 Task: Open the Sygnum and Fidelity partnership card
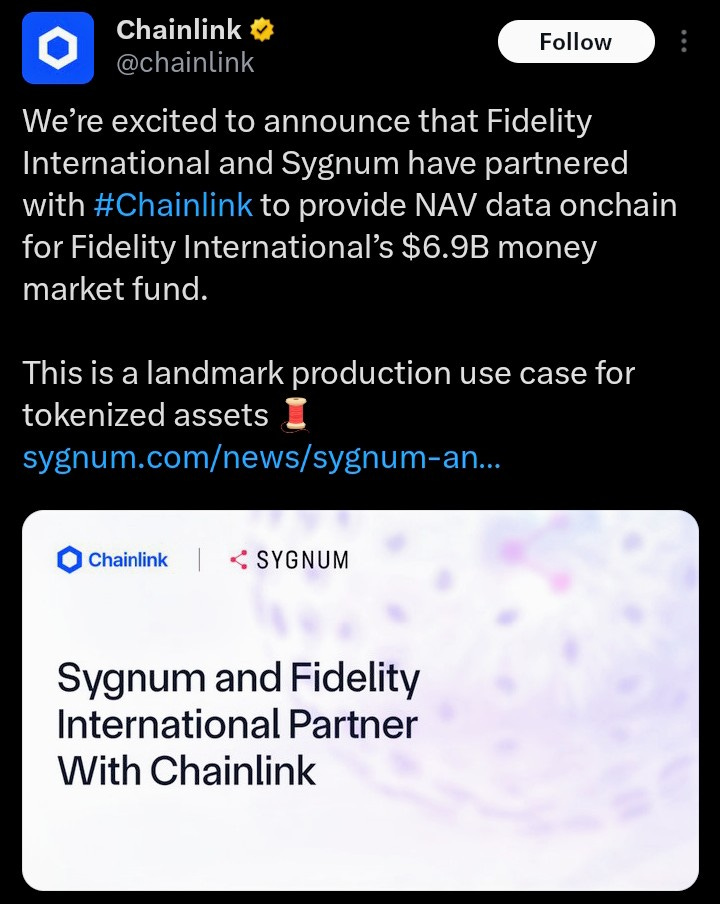[x=360, y=700]
